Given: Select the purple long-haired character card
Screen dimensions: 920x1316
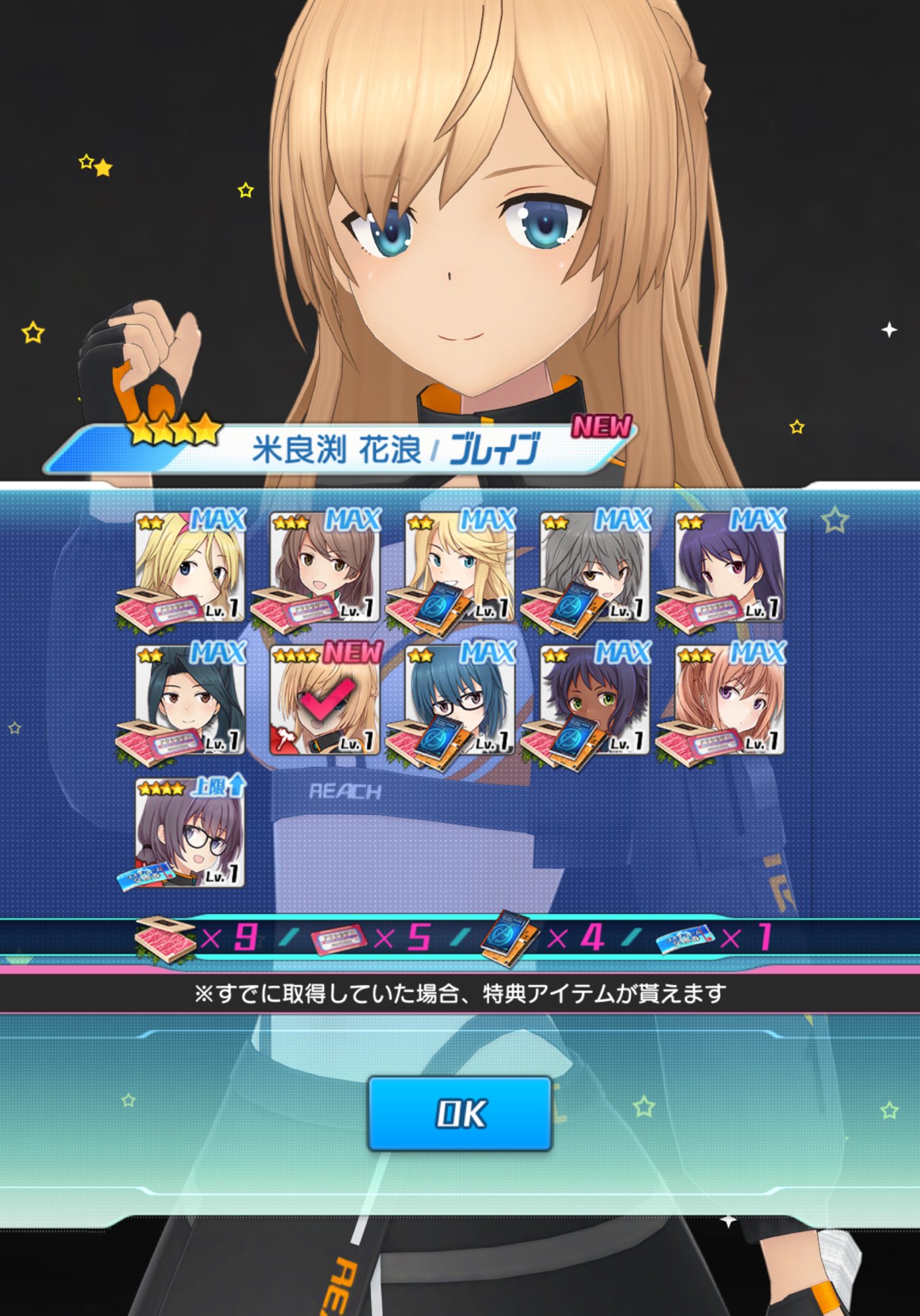Looking at the screenshot, I should (730, 566).
